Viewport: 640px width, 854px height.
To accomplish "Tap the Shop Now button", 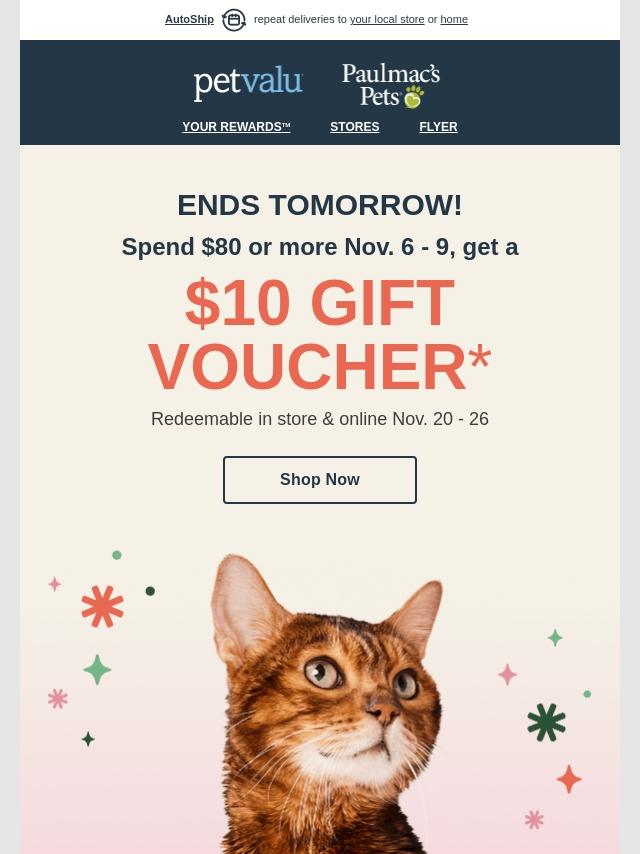I will click(x=320, y=479).
